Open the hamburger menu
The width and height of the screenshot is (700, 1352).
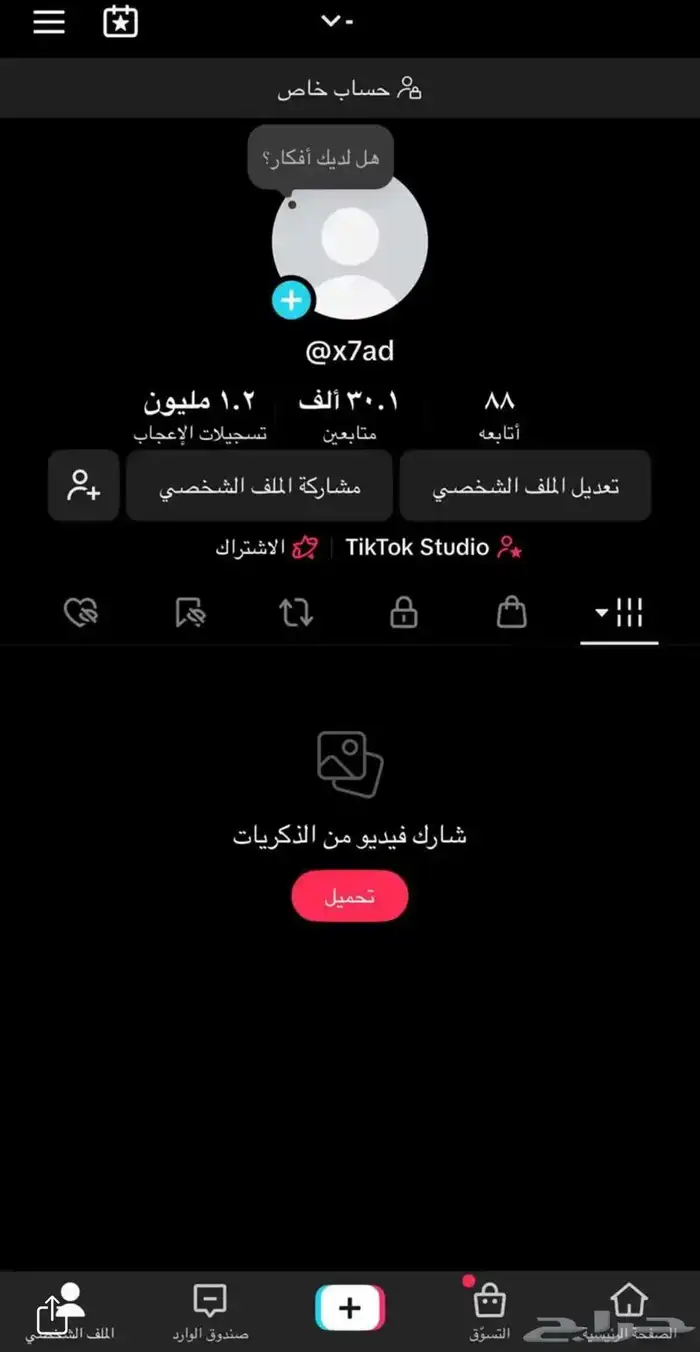[49, 22]
